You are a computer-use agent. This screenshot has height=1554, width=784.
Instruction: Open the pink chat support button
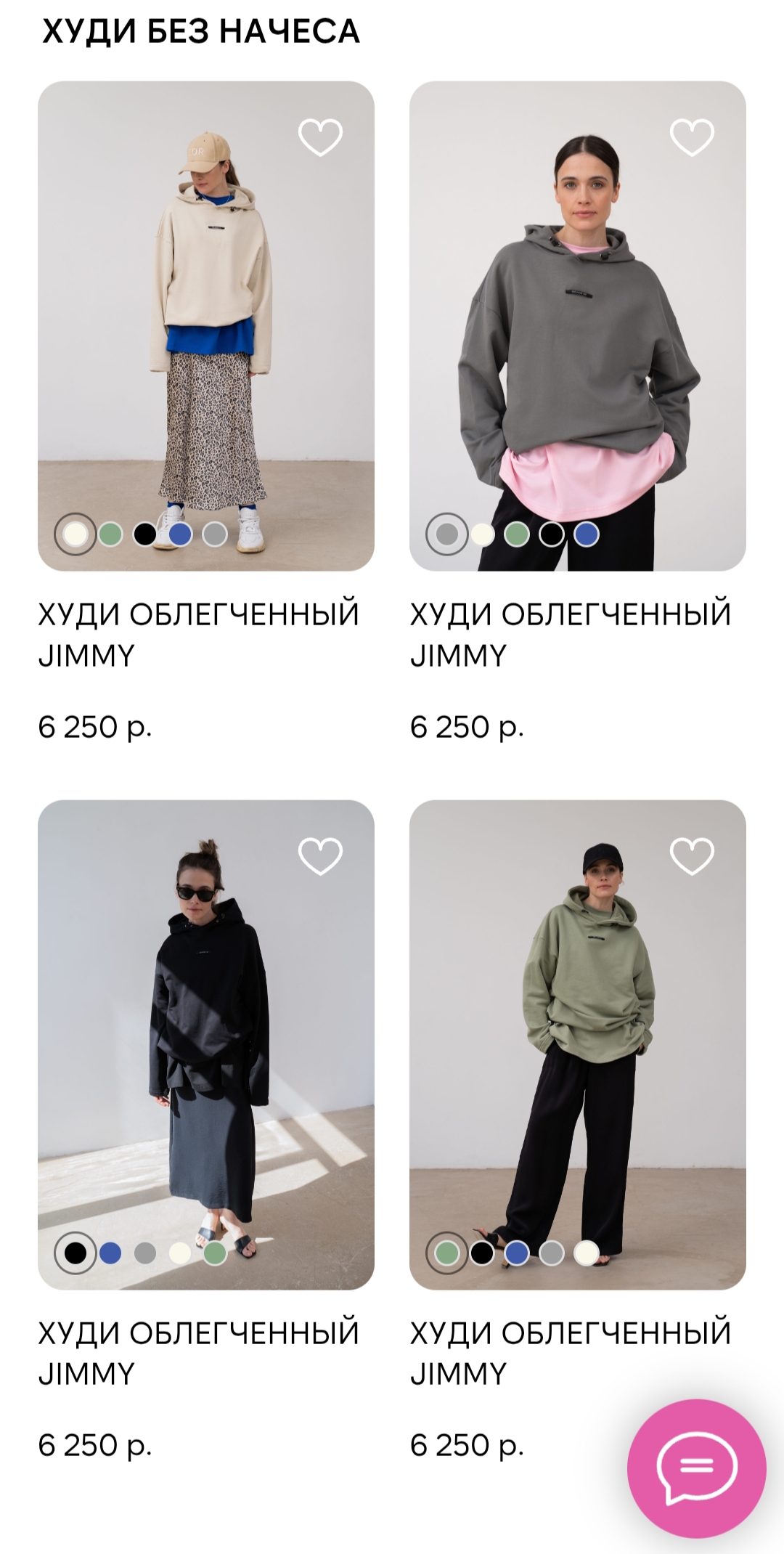click(696, 1468)
